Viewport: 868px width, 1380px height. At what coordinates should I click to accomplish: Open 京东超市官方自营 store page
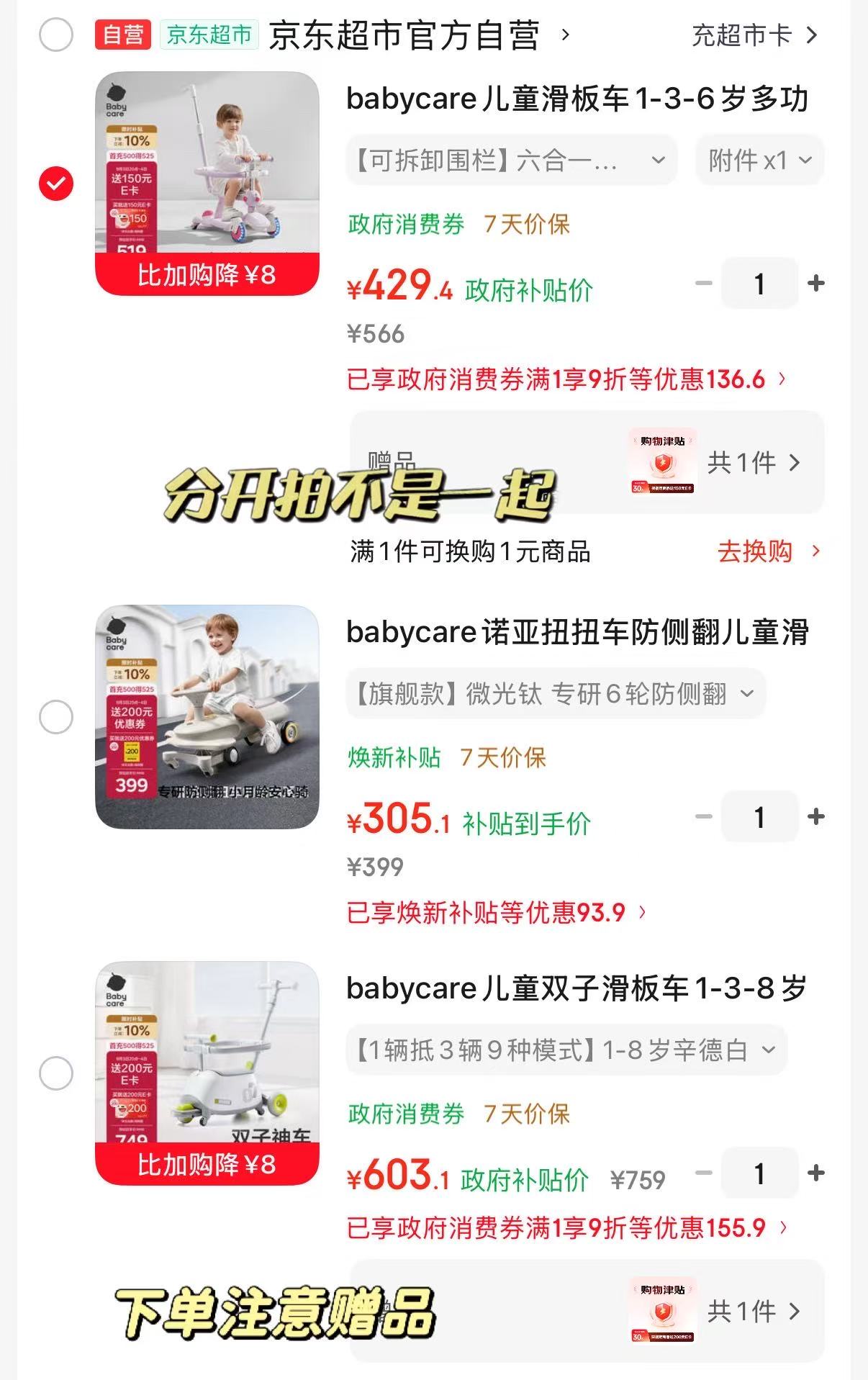[x=419, y=35]
